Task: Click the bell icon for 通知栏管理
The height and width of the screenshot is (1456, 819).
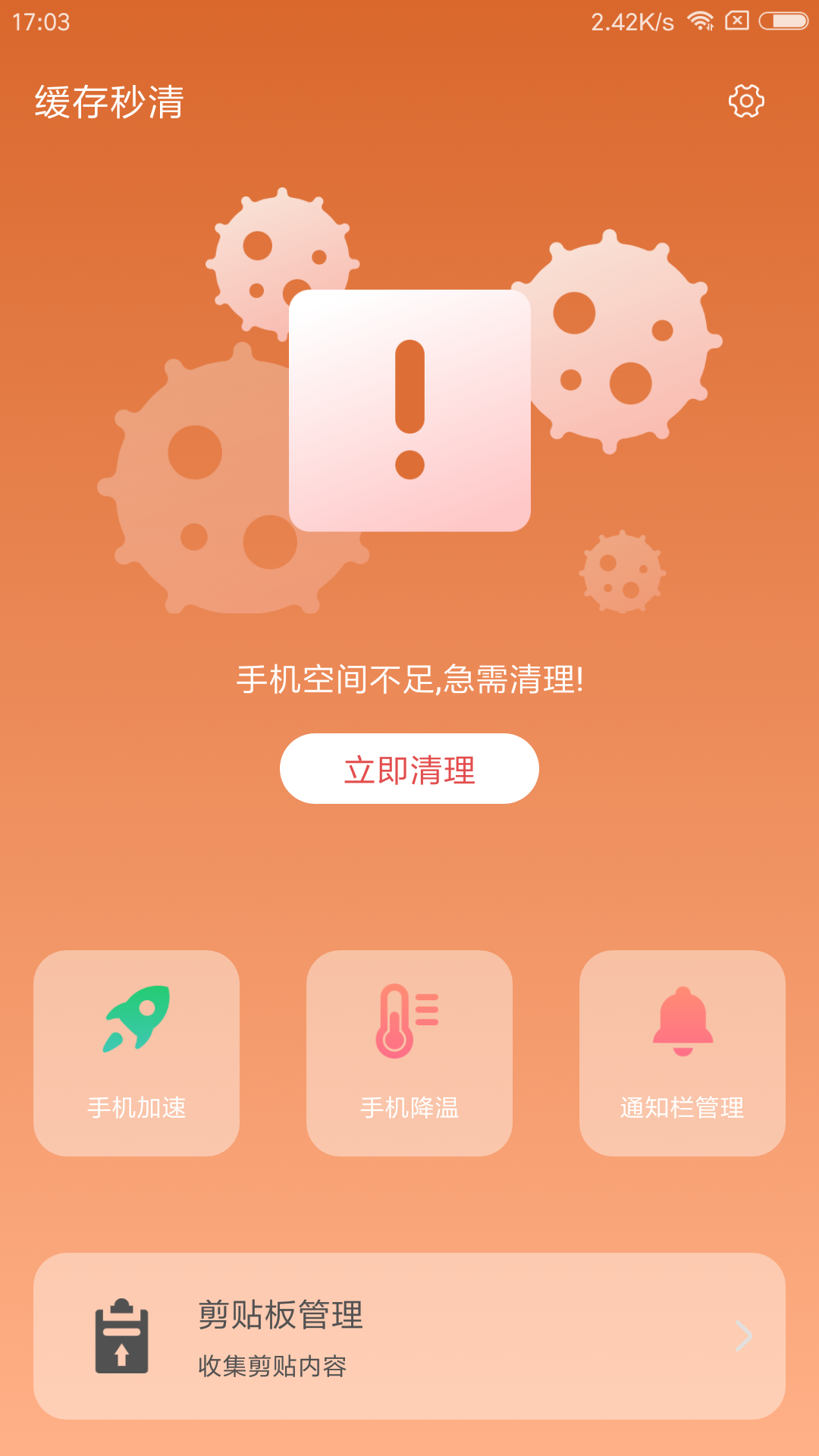Action: coord(682,1020)
